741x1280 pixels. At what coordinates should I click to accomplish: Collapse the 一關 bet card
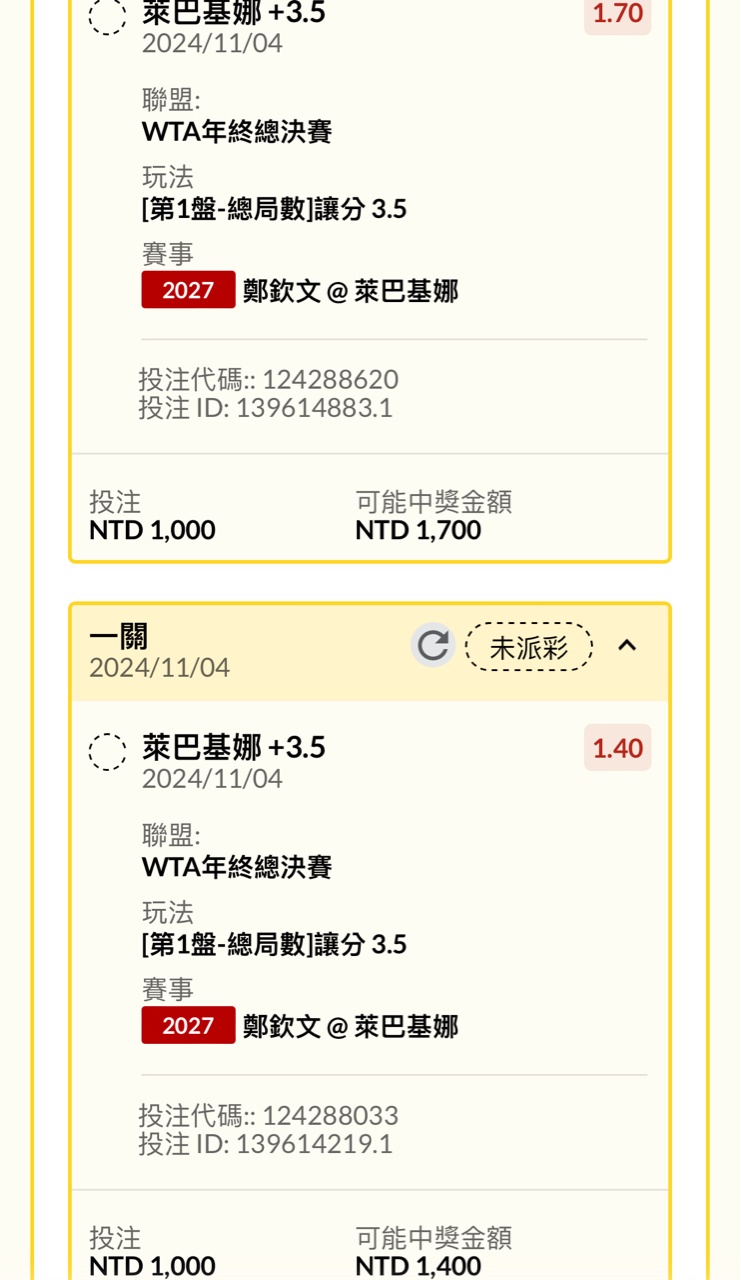(x=627, y=646)
